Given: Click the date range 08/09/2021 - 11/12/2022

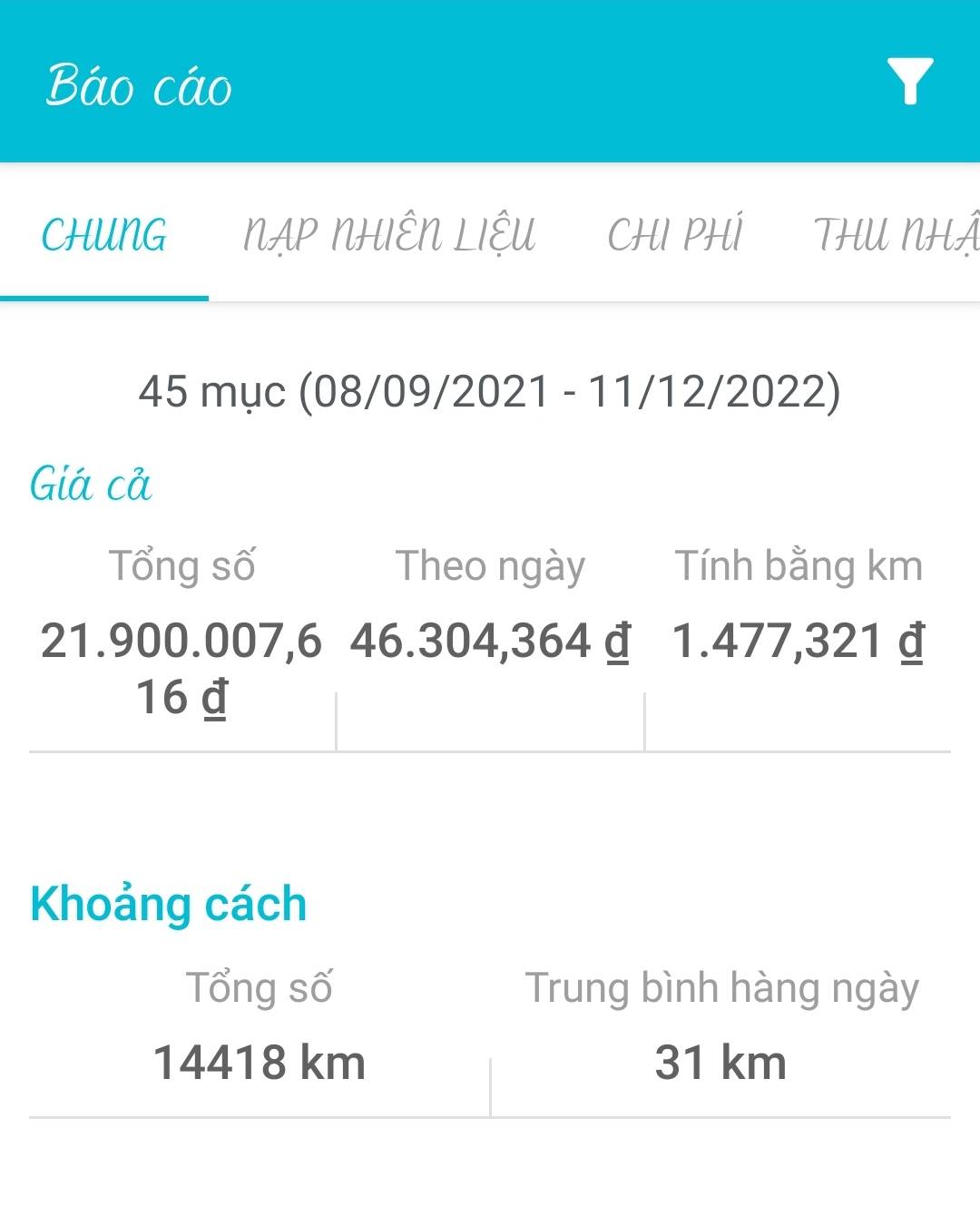Looking at the screenshot, I should pyautogui.click(x=572, y=392).
